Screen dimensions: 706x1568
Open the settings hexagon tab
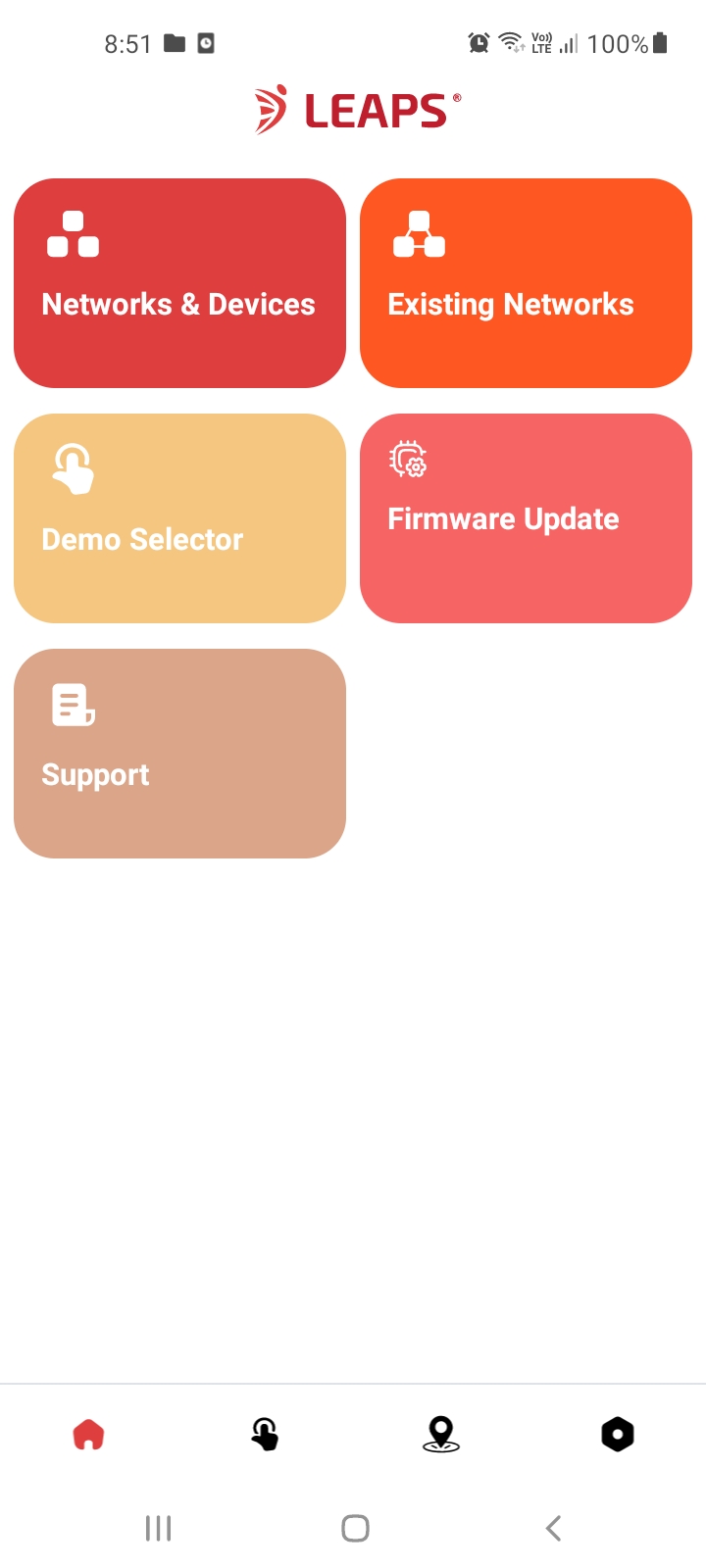click(618, 1435)
